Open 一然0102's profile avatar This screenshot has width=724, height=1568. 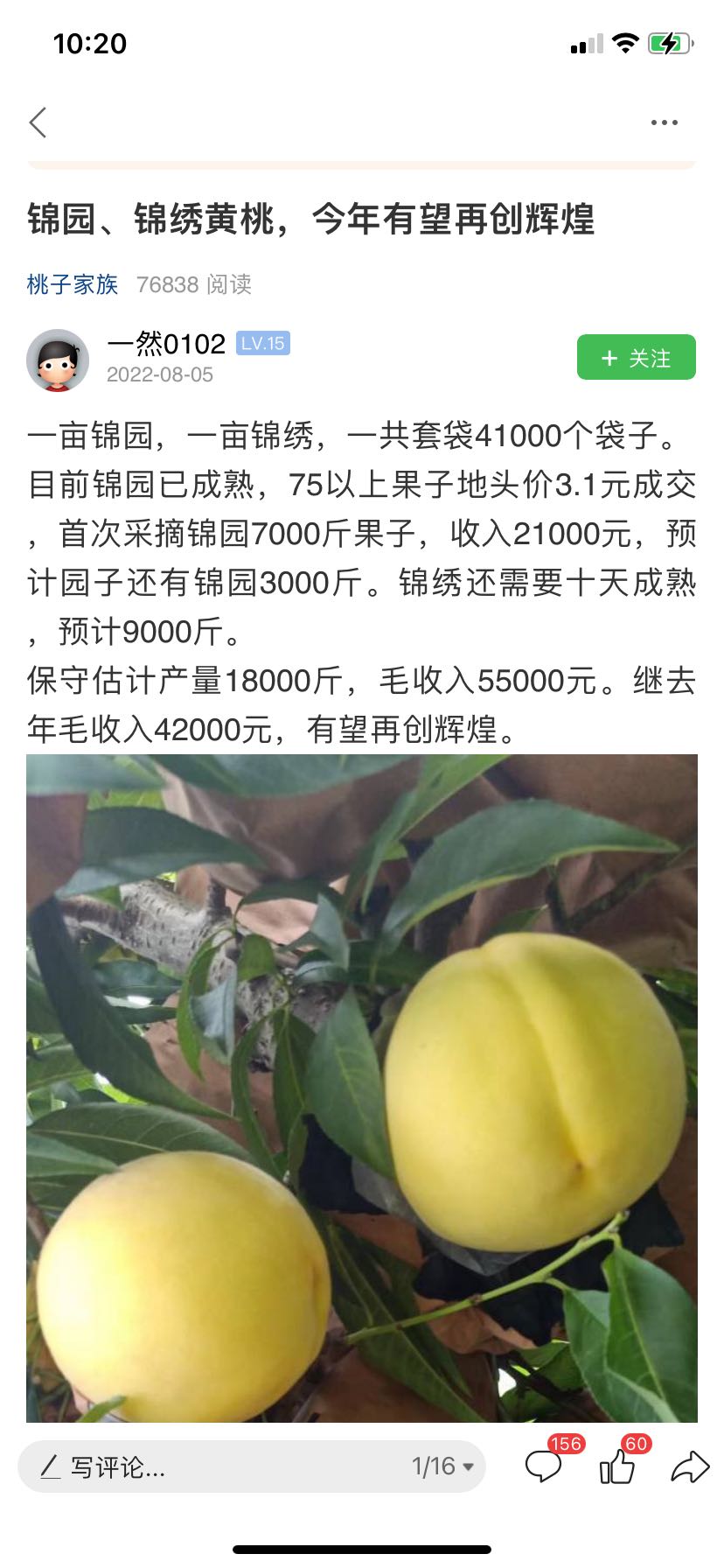pyautogui.click(x=58, y=360)
